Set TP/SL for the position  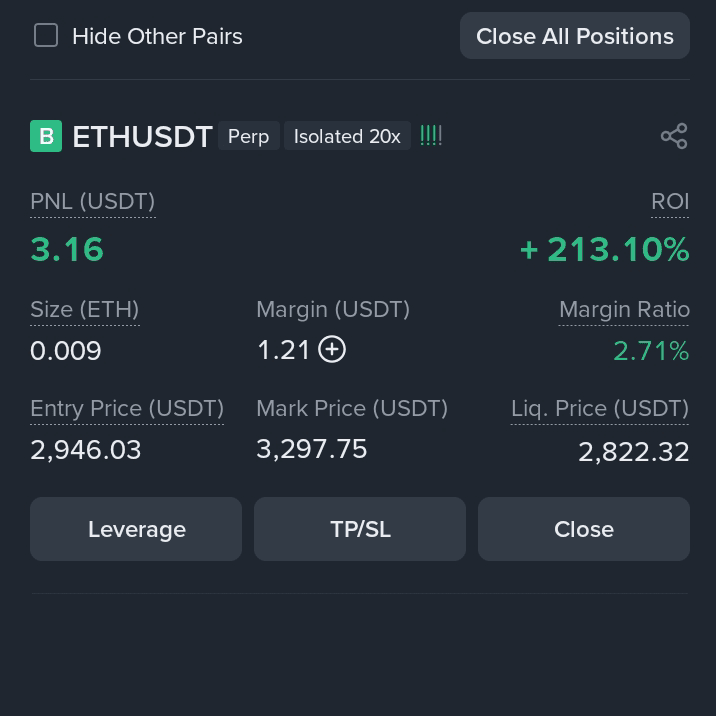360,529
